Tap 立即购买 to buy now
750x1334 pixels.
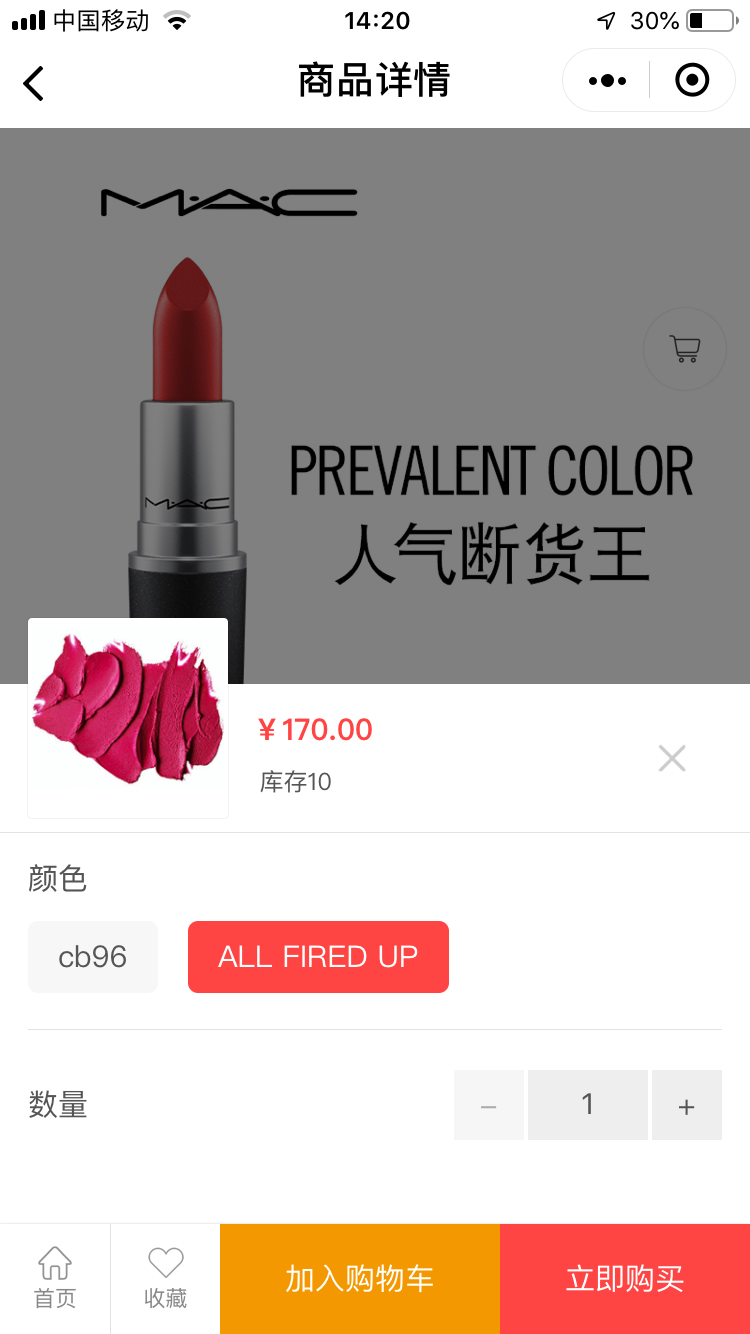tap(625, 1279)
